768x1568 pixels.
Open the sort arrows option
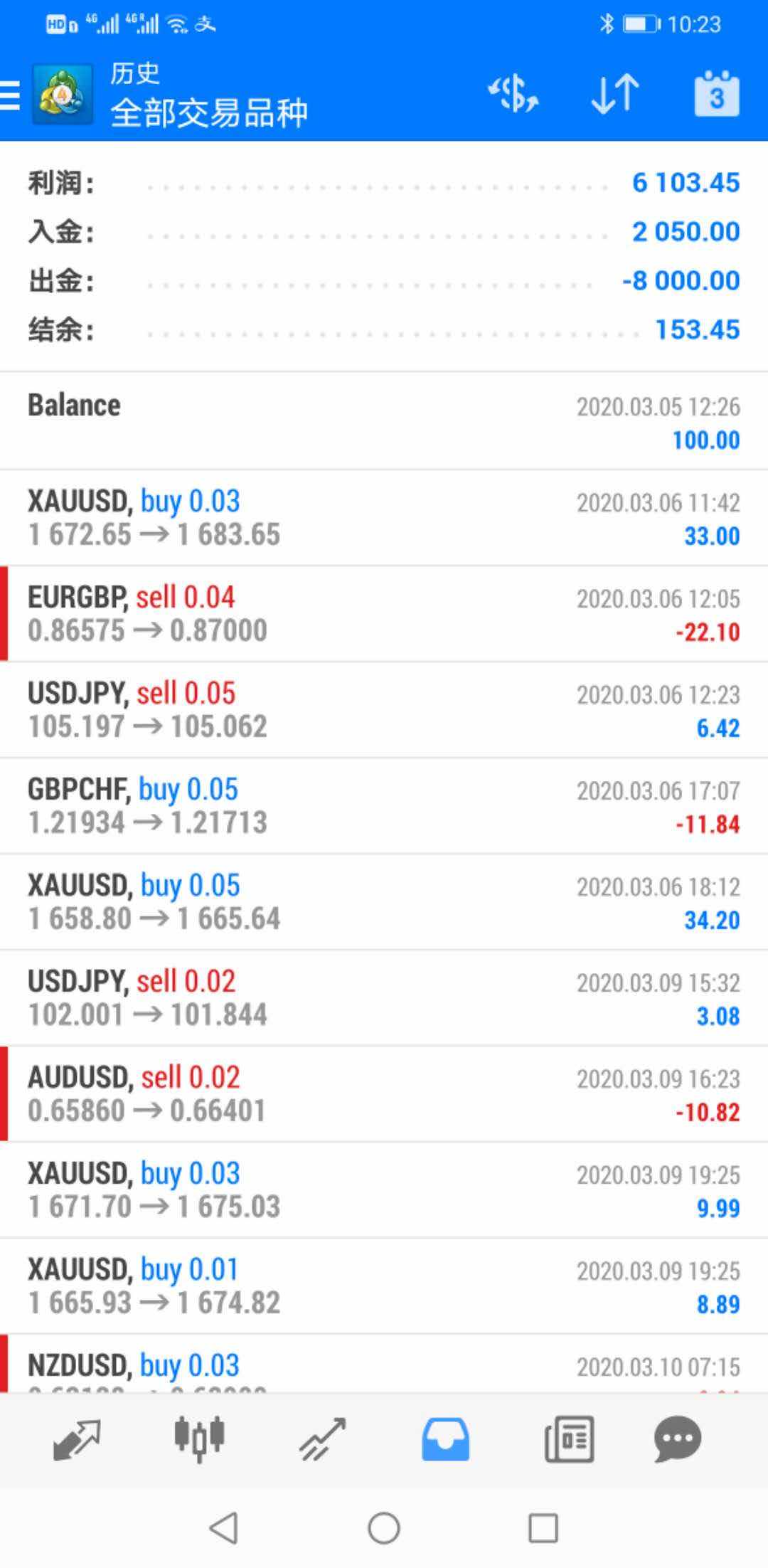coord(615,95)
